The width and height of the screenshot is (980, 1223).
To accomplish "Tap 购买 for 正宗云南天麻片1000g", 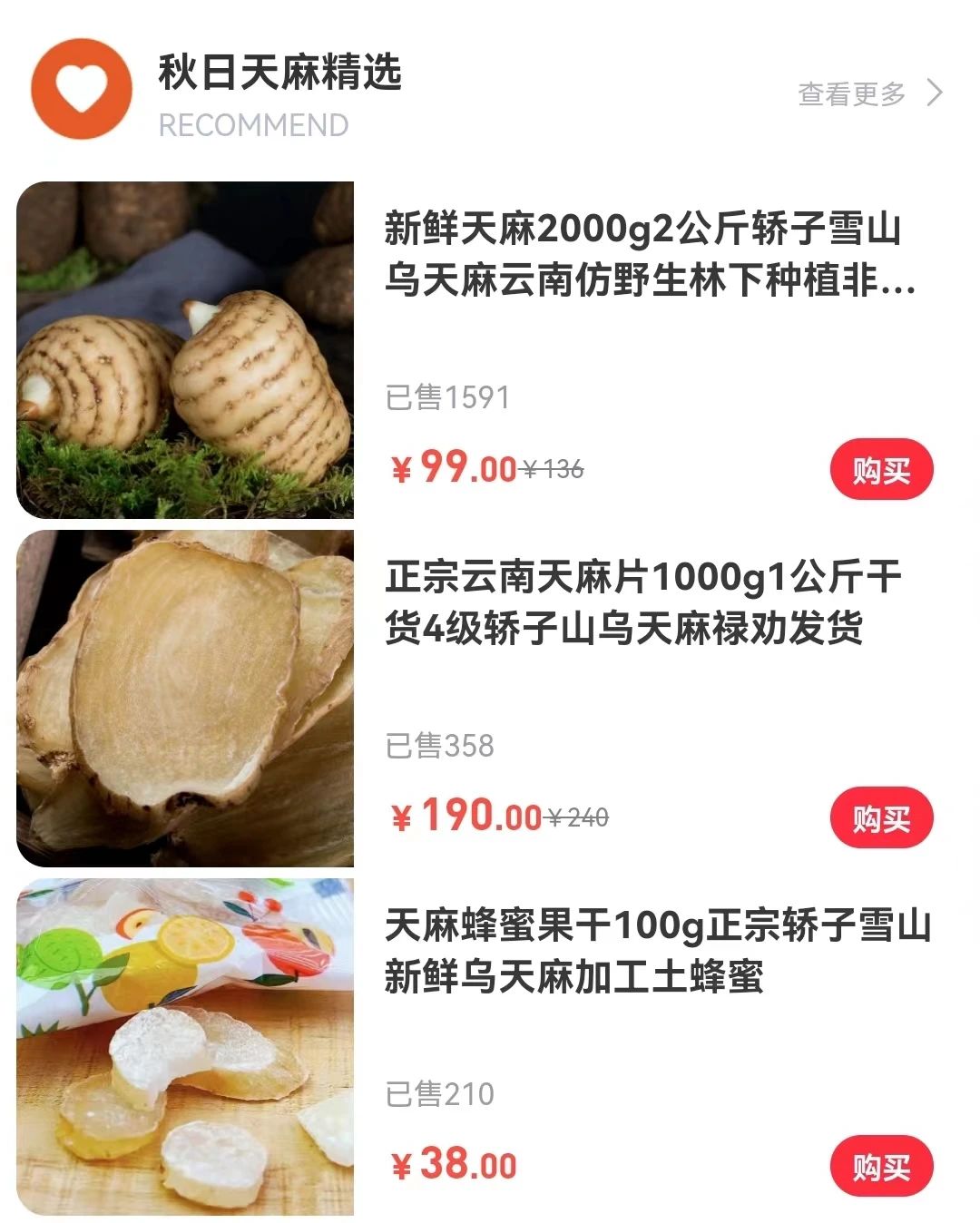I will [x=881, y=818].
